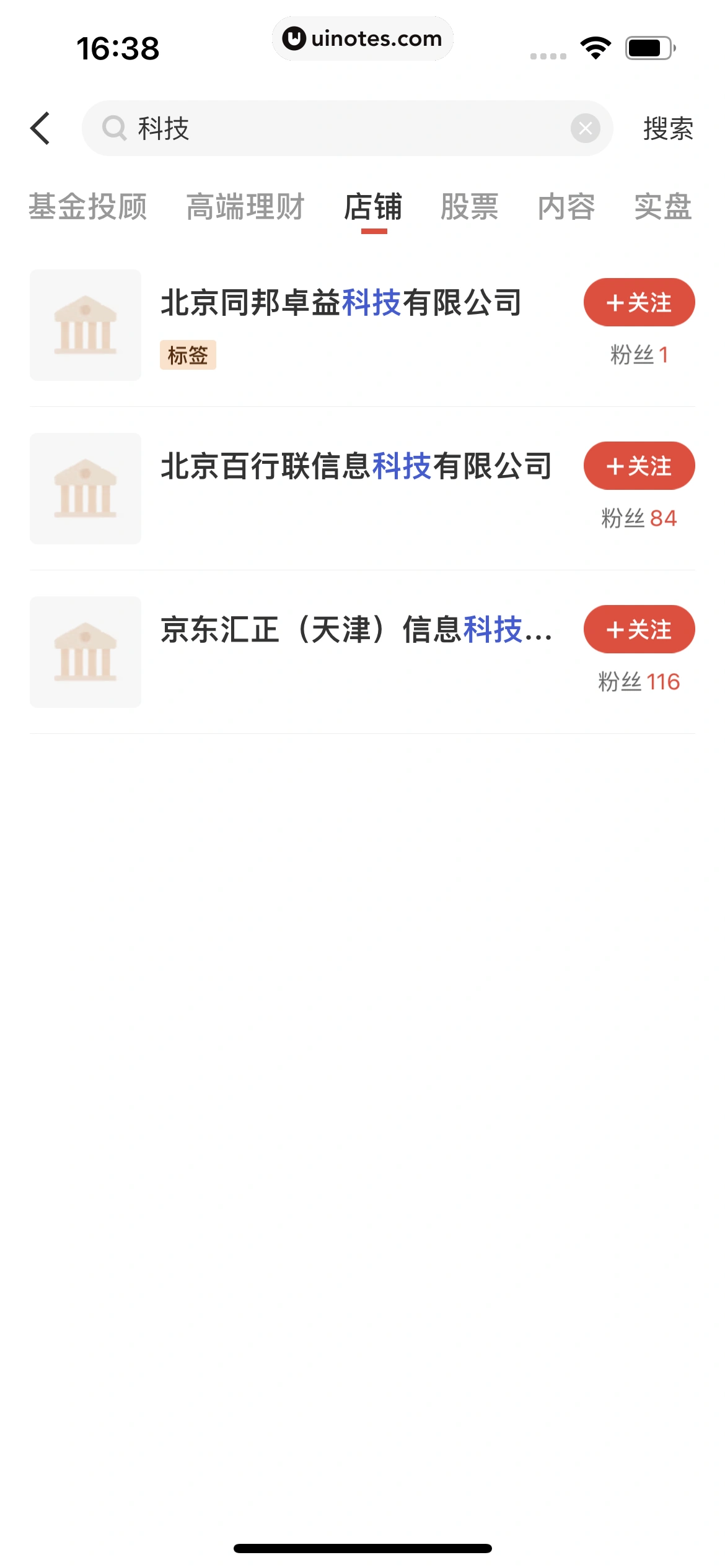Image resolution: width=725 pixels, height=1568 pixels.
Task: Clear the search text with the X icon
Action: click(585, 128)
